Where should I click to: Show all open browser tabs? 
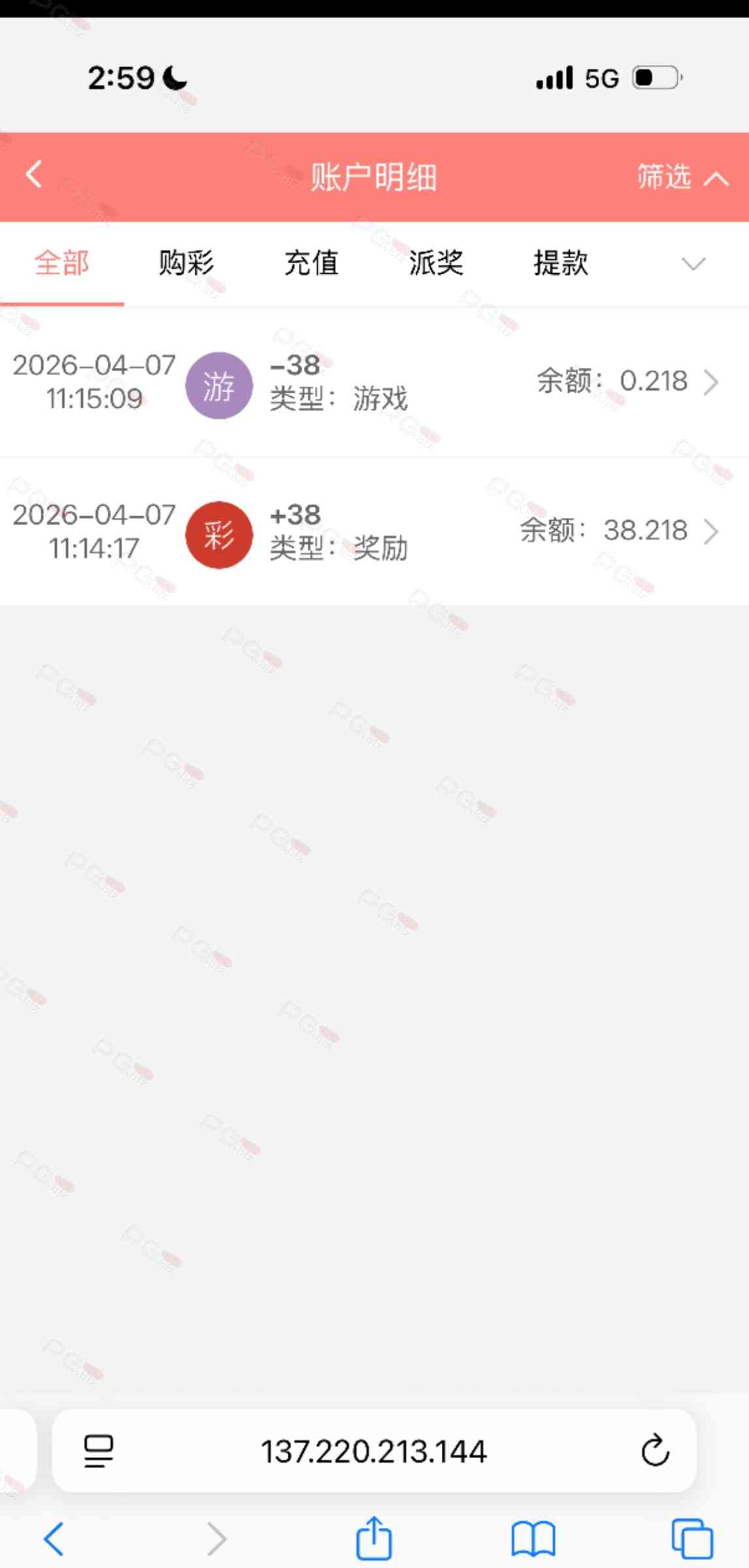click(692, 1539)
